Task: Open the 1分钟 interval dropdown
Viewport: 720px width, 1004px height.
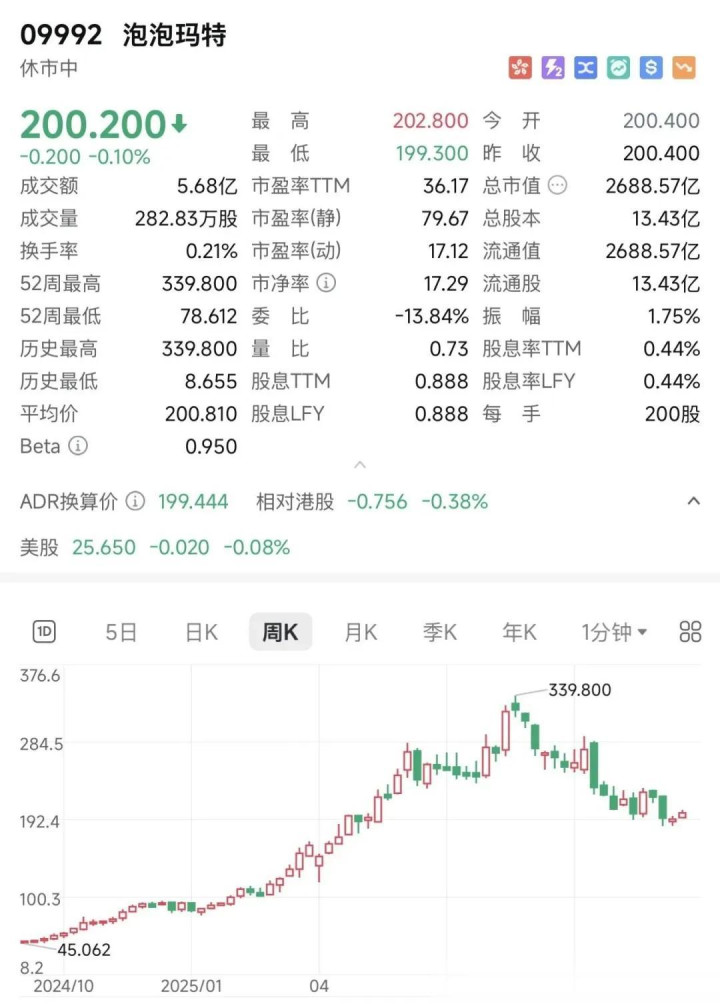Action: click(x=614, y=632)
